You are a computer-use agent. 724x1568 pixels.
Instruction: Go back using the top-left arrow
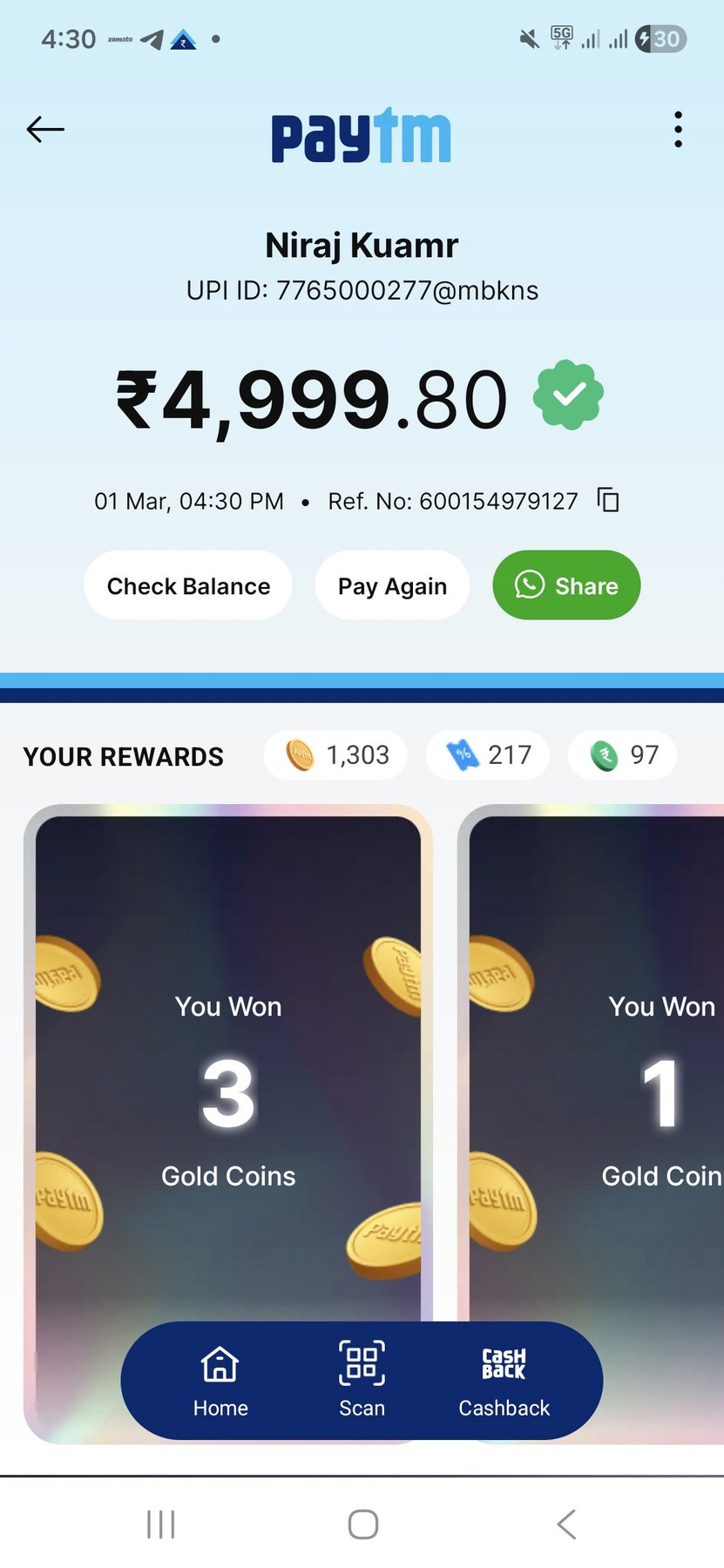(x=45, y=130)
